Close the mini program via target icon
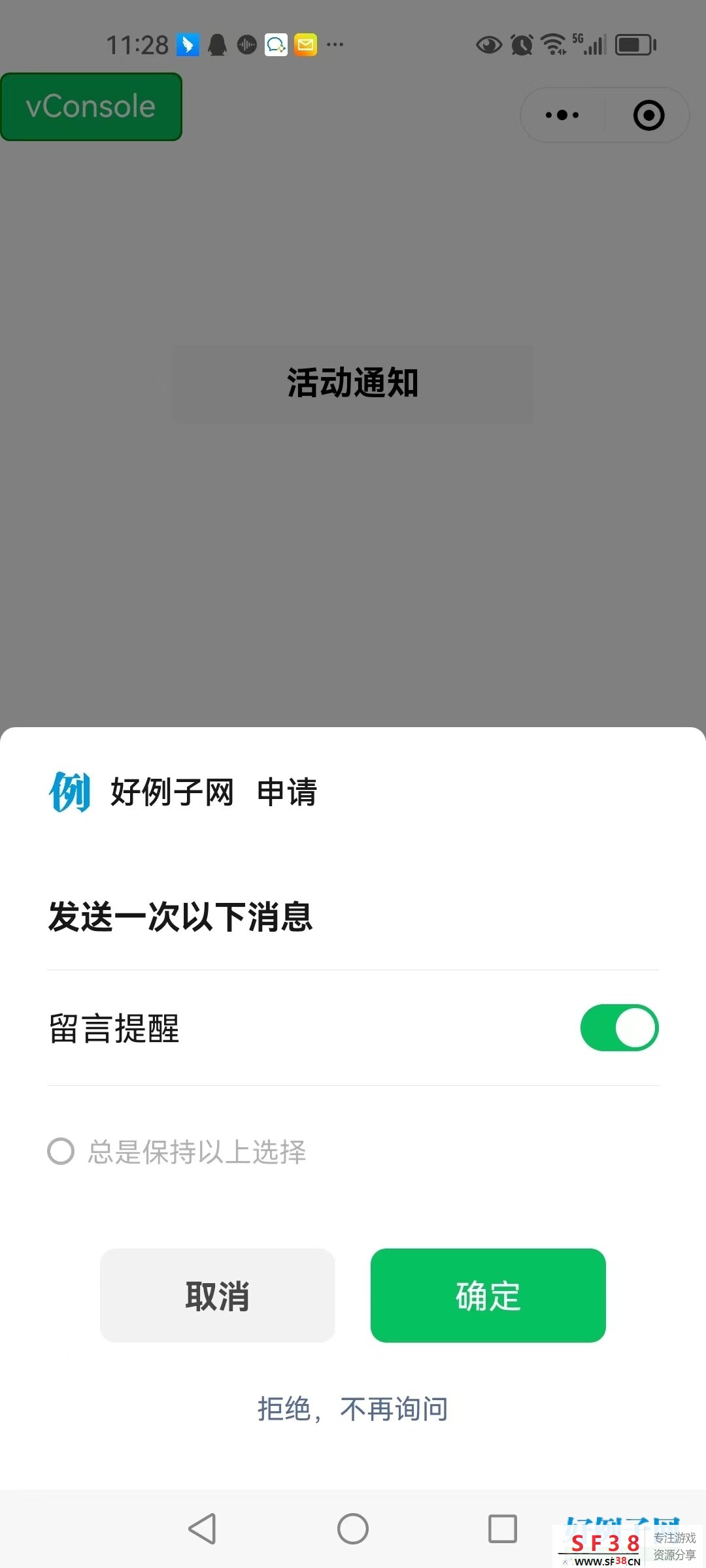706x1568 pixels. [x=648, y=115]
